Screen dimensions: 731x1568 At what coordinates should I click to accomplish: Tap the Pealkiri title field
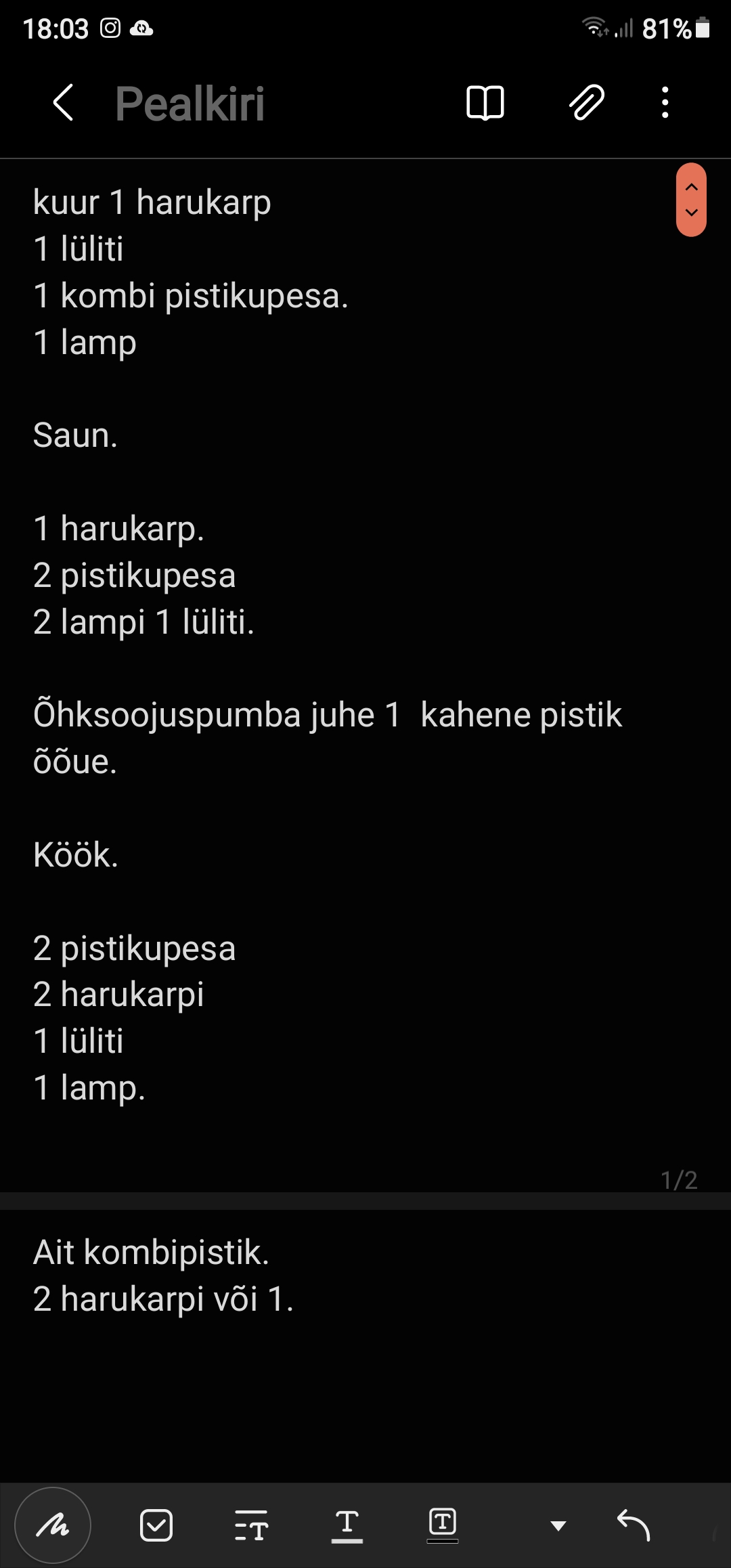point(190,104)
